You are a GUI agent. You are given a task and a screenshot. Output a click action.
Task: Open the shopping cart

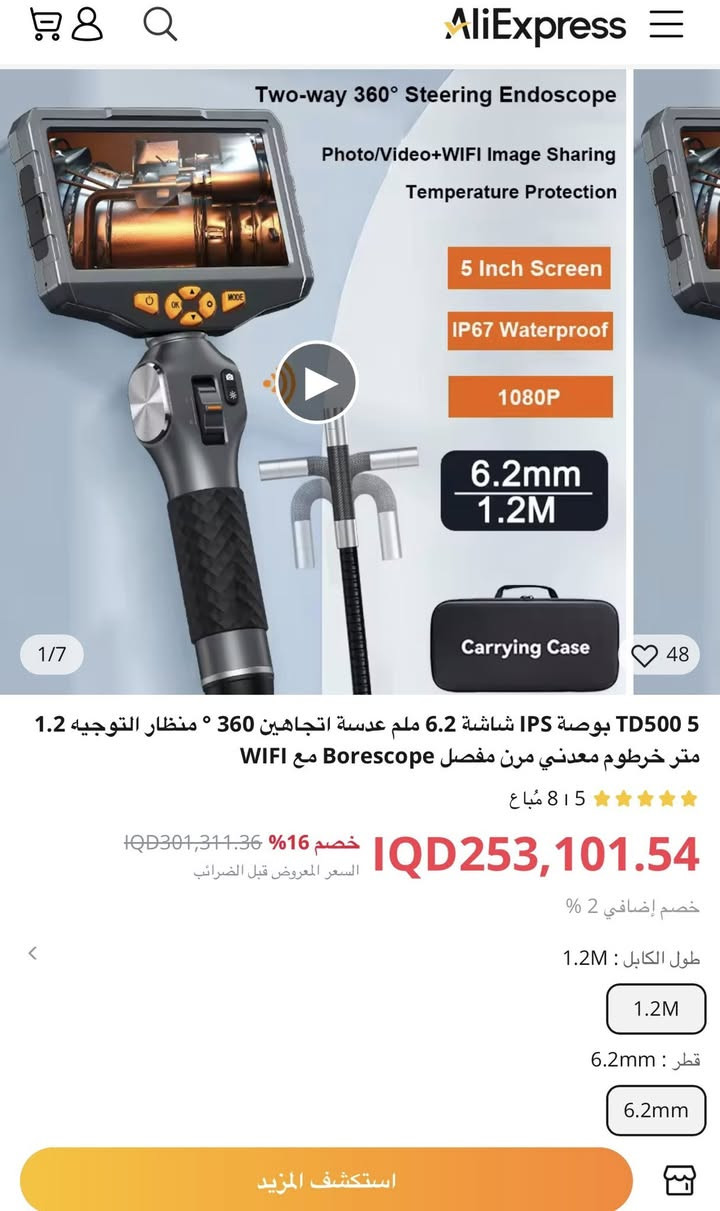coord(43,24)
